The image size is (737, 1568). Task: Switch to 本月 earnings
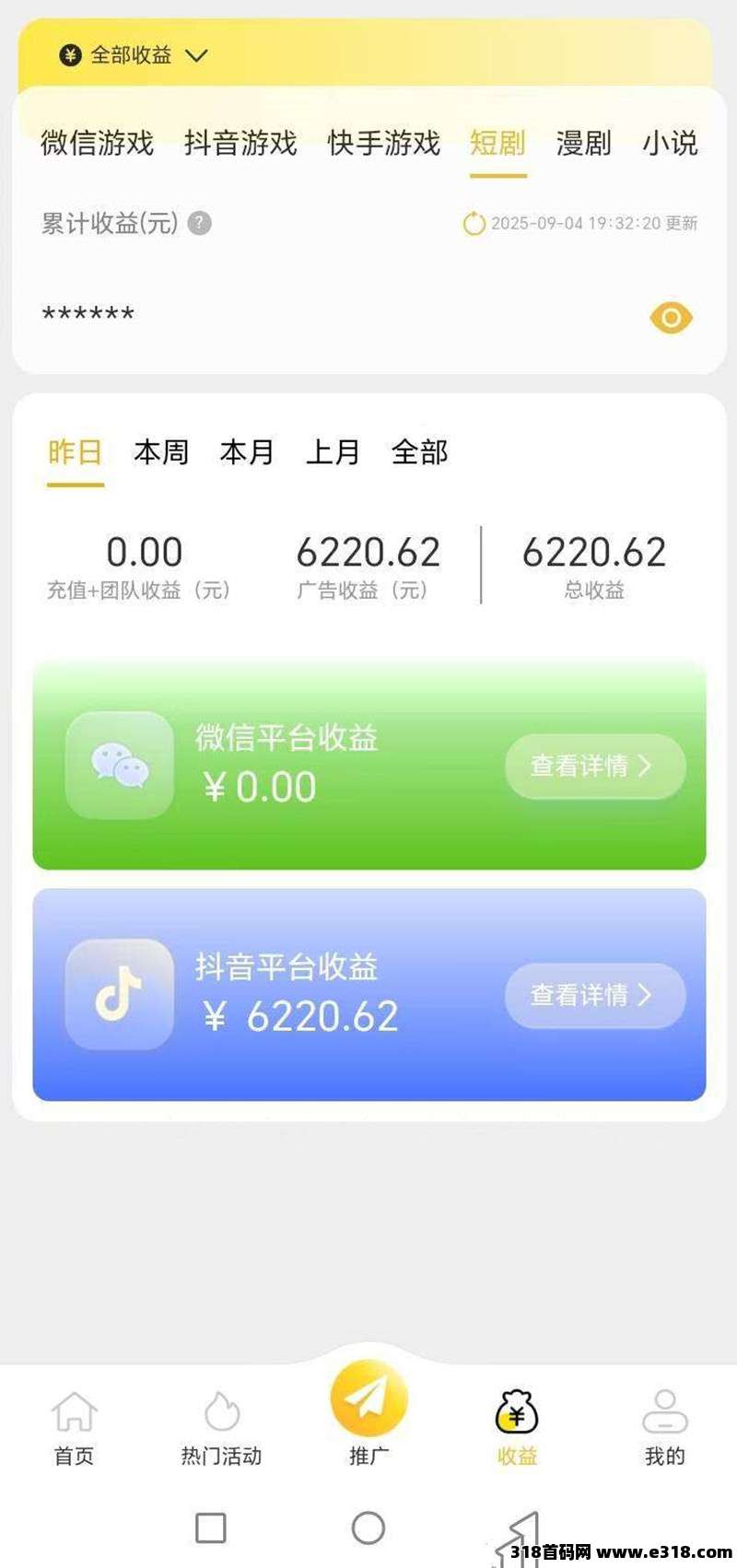247,452
